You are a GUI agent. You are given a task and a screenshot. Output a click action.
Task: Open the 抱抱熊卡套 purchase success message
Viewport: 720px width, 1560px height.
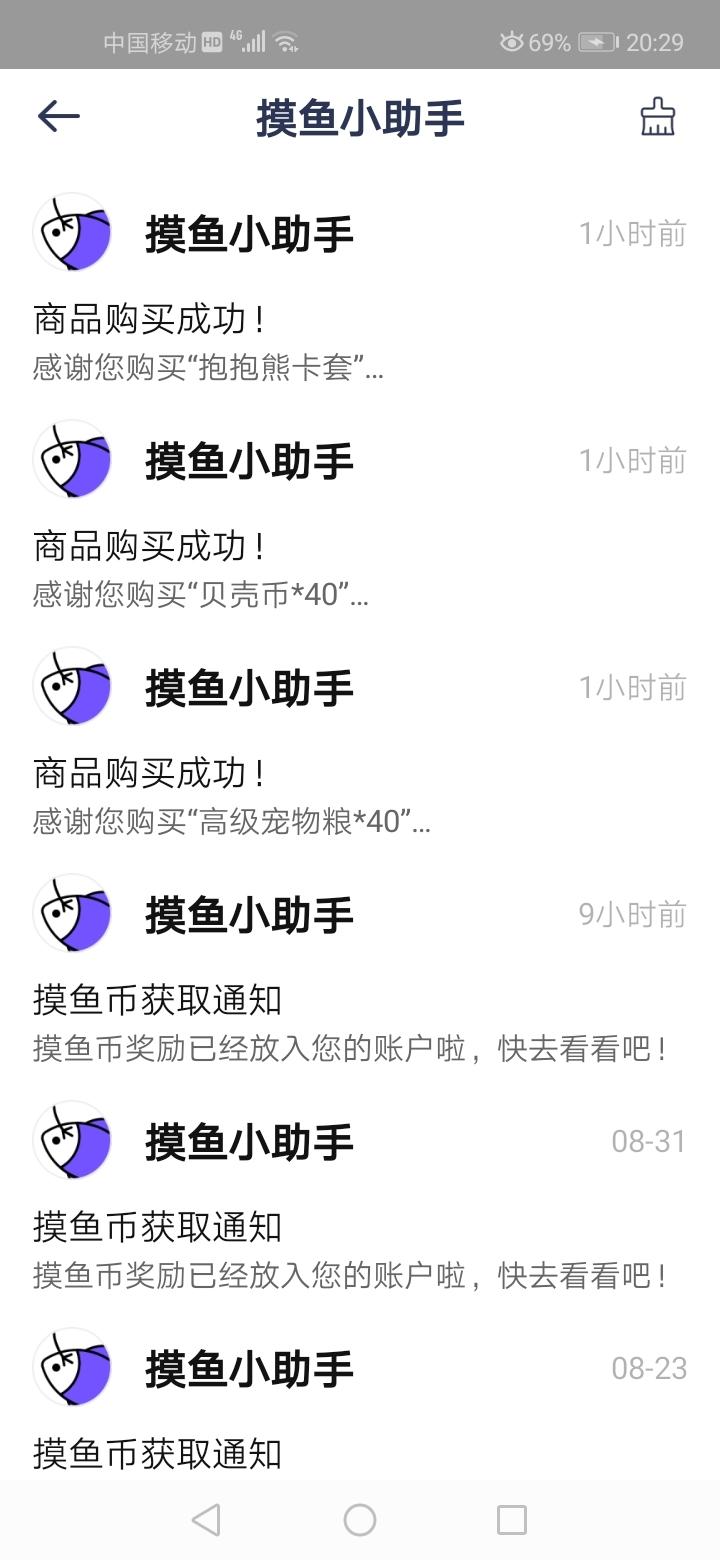(360, 290)
